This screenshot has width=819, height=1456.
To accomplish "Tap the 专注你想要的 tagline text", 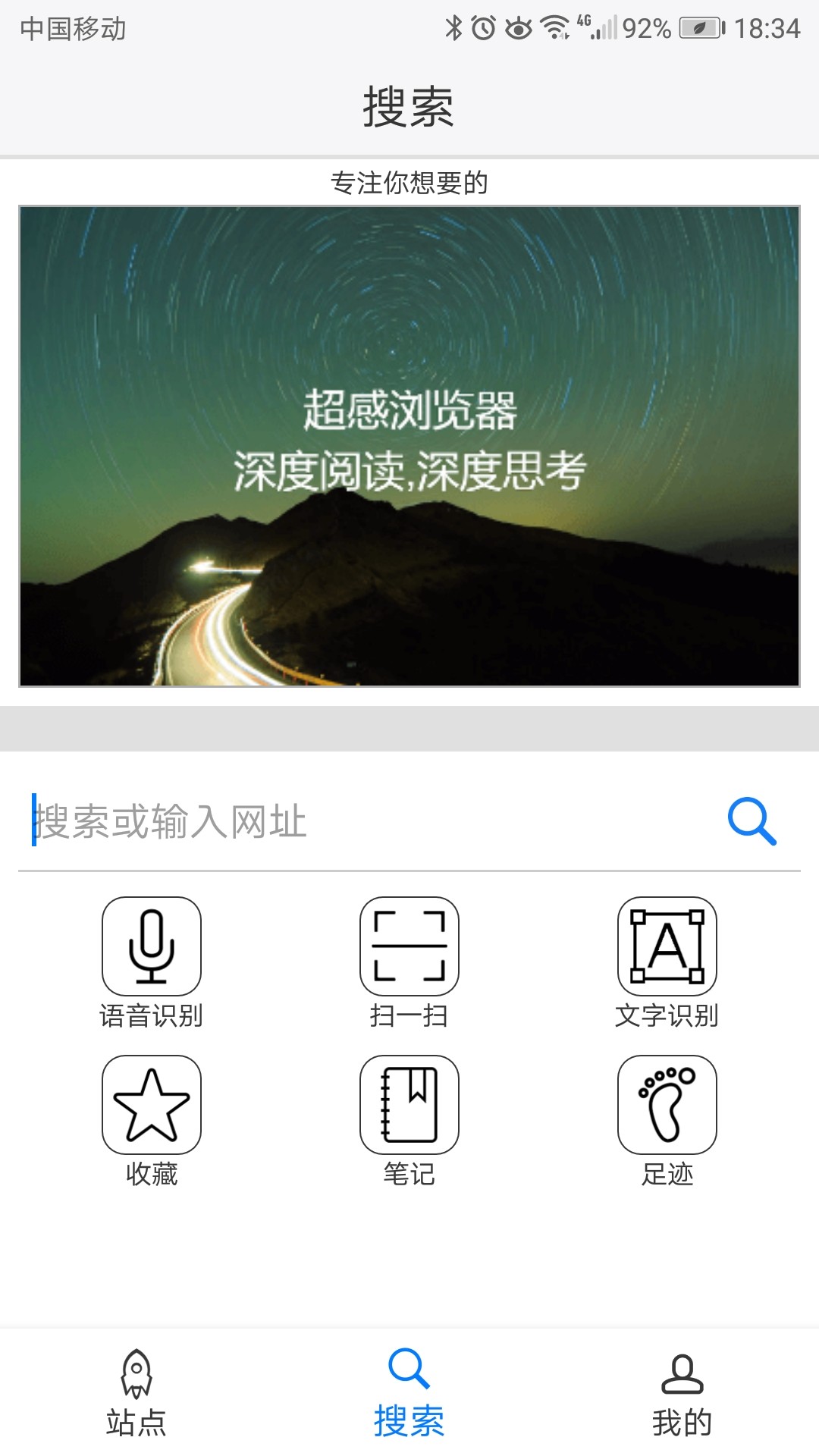I will point(409,182).
